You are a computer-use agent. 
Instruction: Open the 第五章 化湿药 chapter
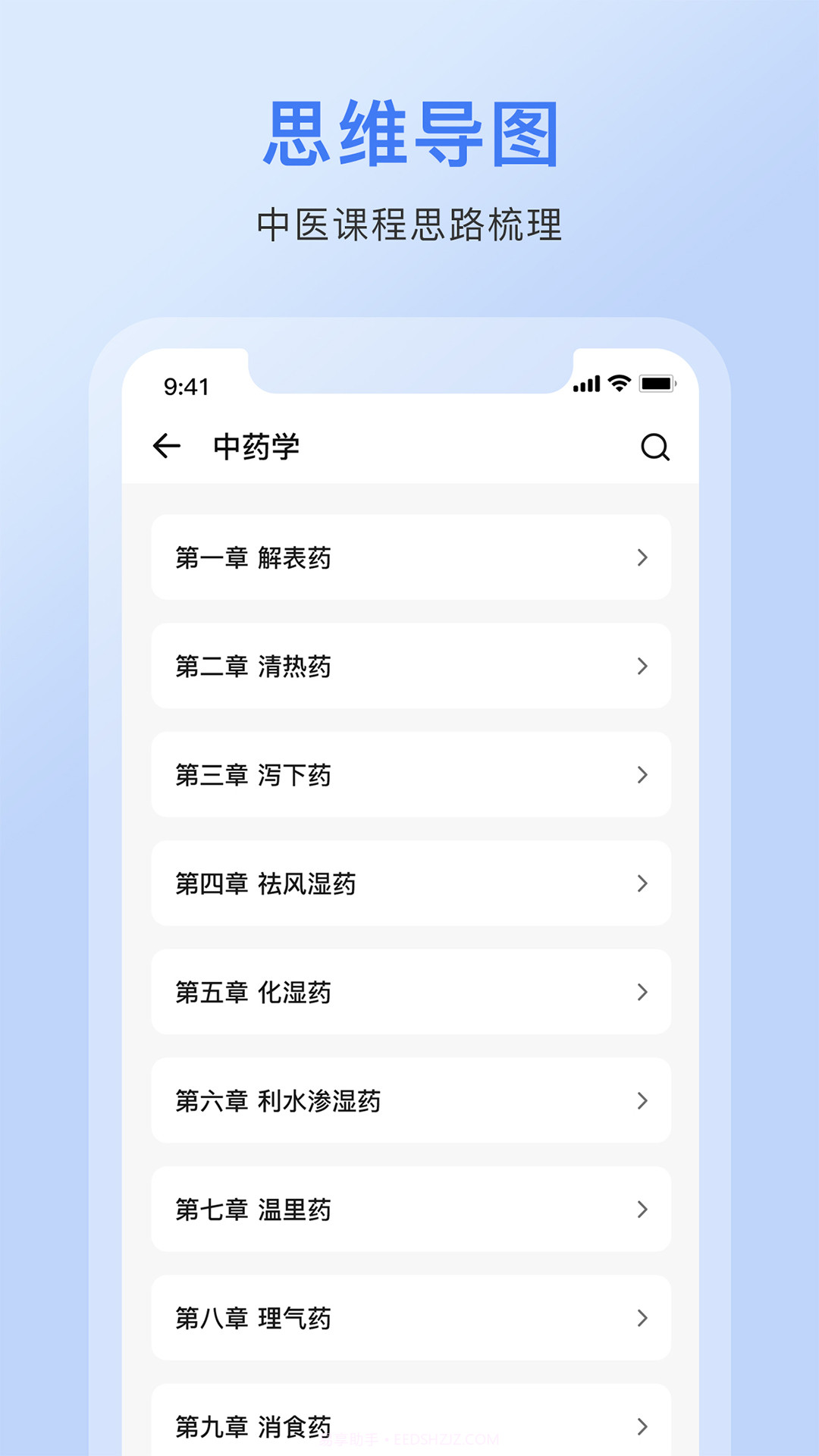click(409, 992)
